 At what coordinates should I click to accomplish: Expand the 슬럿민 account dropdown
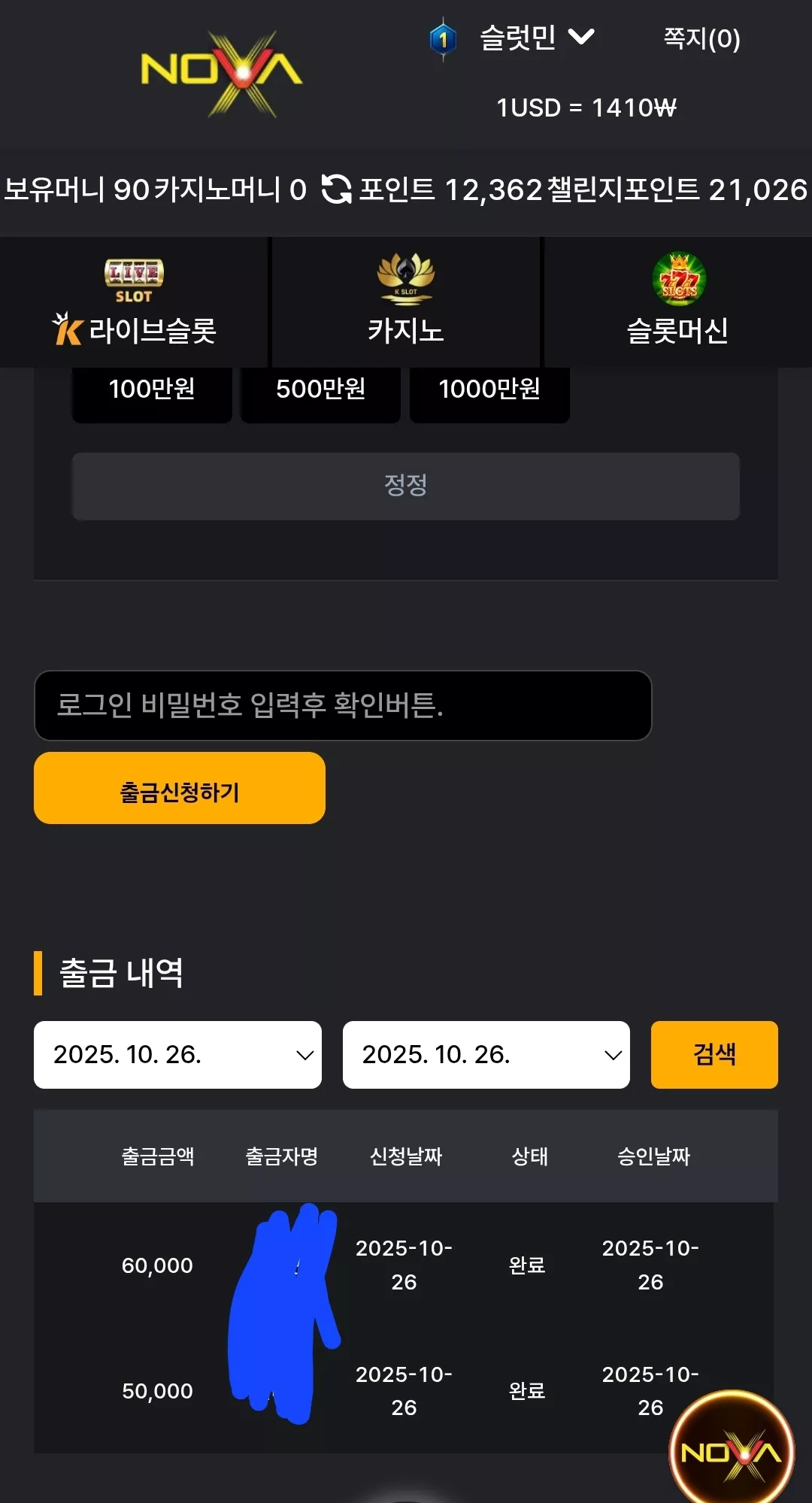537,38
